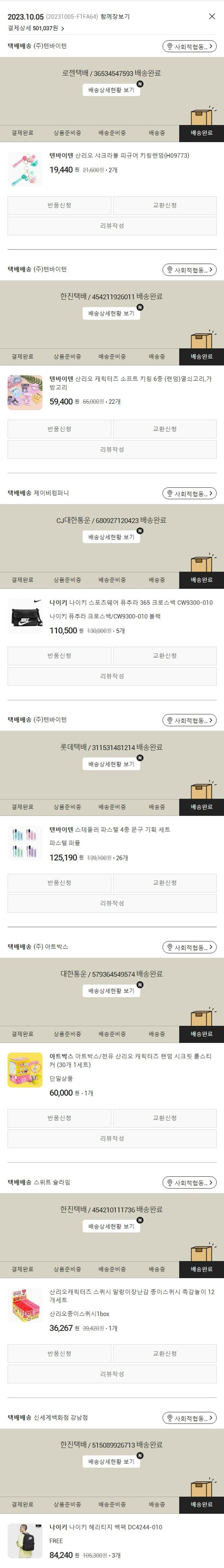View 배송상세현황 for 롯데택배 311531481214
The image size is (224, 1568).
point(111,764)
